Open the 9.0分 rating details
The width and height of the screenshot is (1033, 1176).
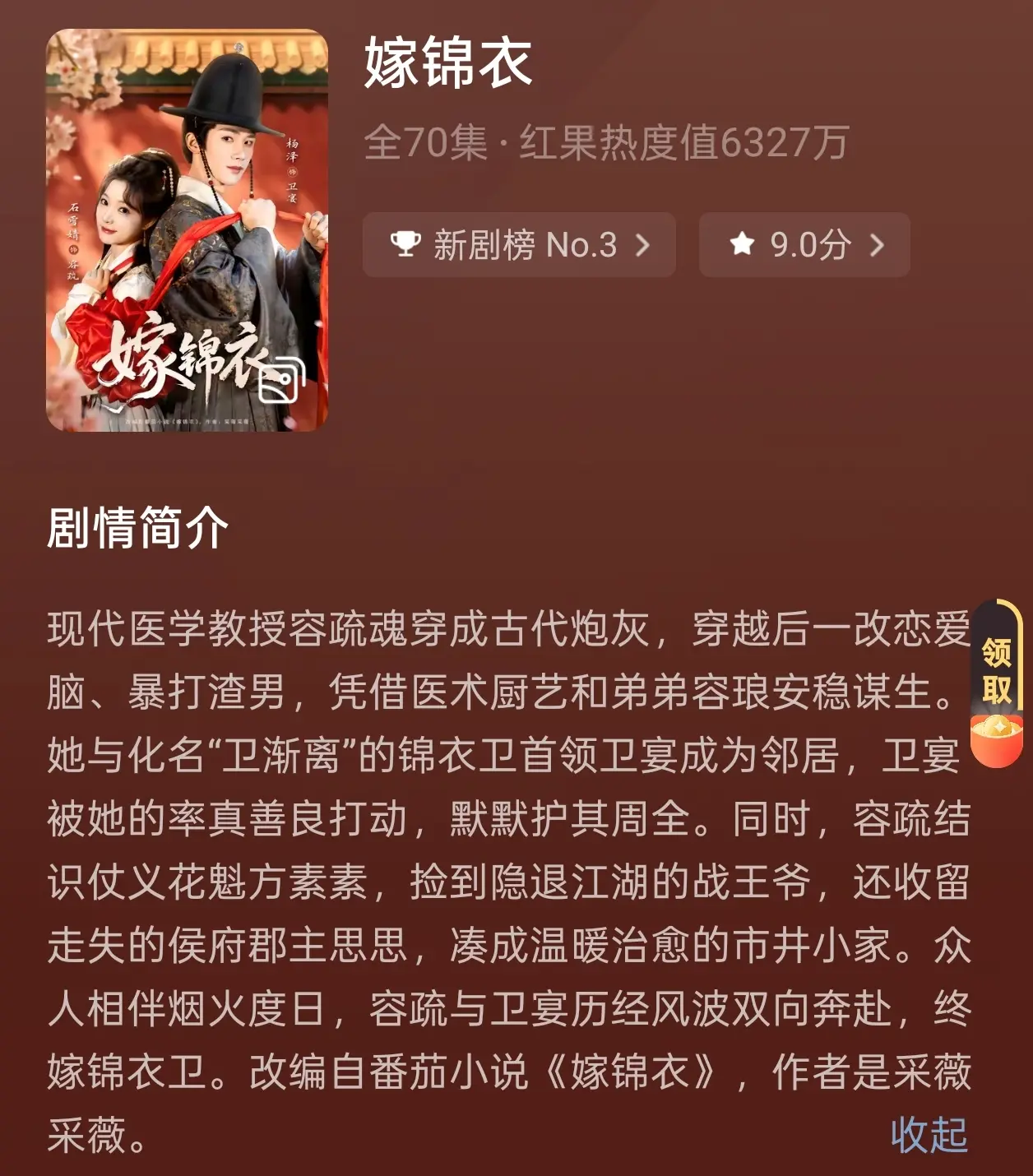(x=804, y=245)
